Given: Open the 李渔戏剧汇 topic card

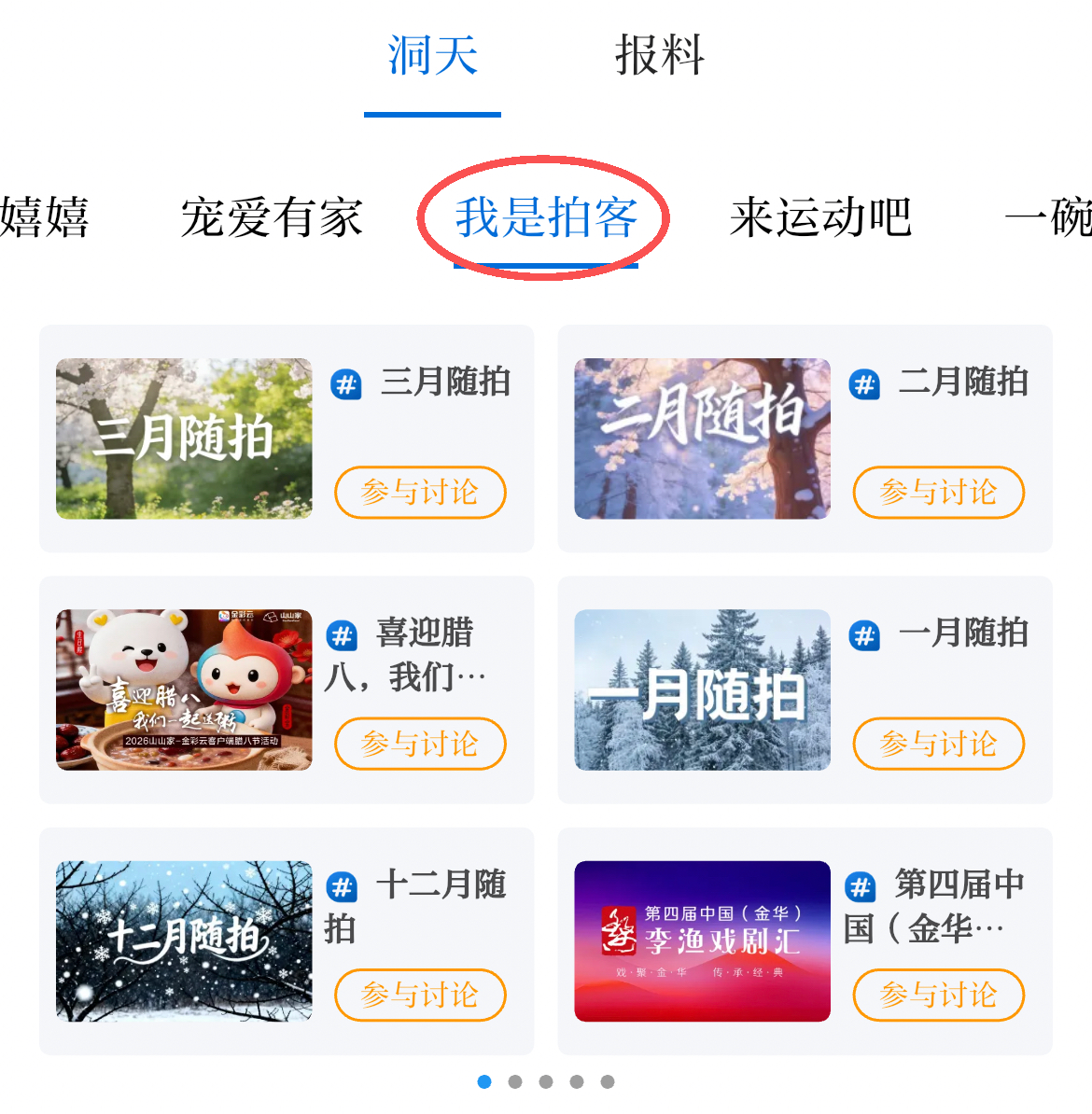Looking at the screenshot, I should [x=702, y=941].
